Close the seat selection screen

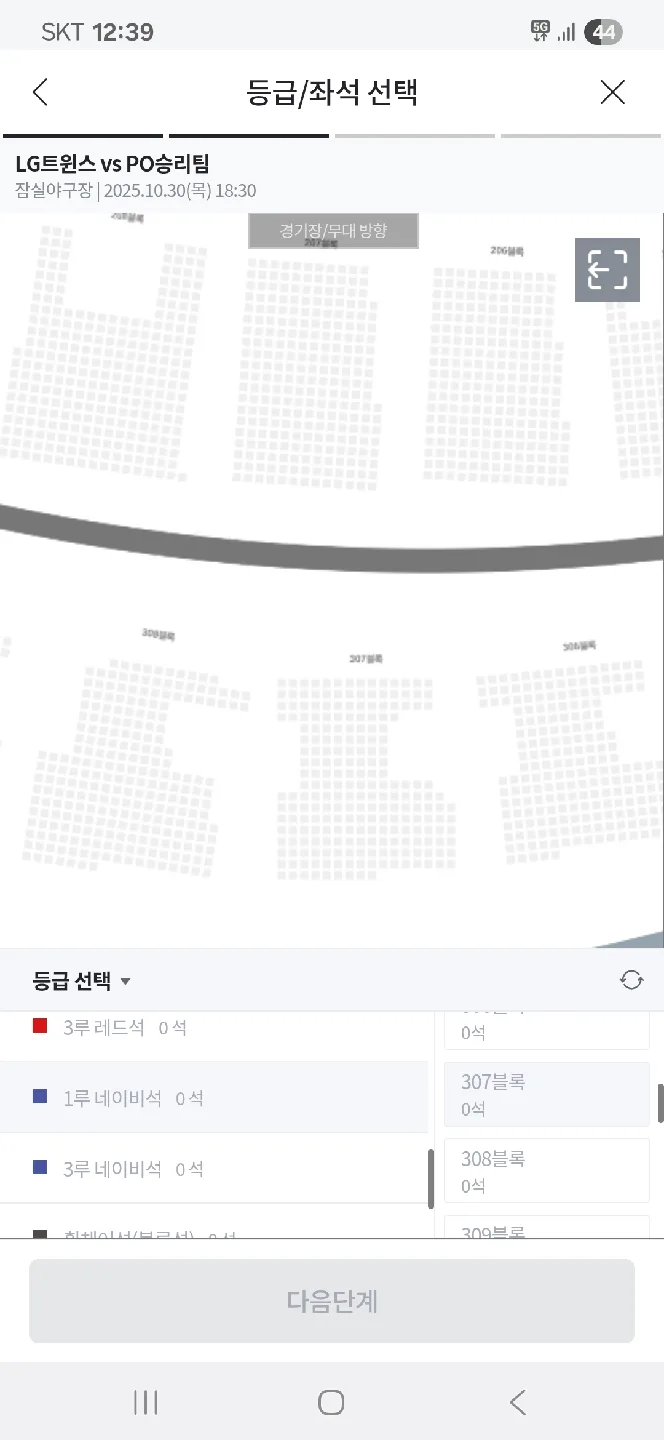tap(612, 93)
